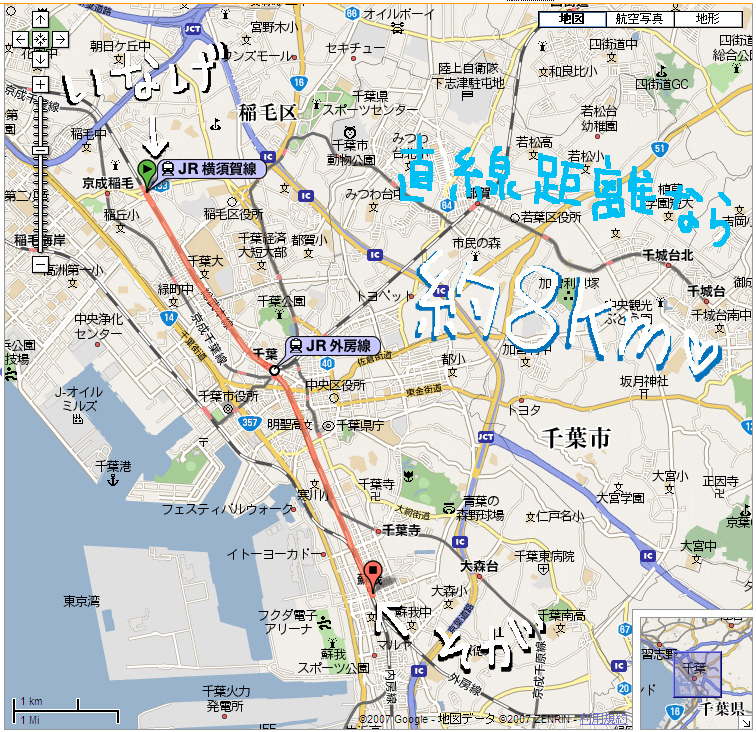The width and height of the screenshot is (756, 732).
Task: Tap the zoom level slider handle
Action: click(40, 150)
